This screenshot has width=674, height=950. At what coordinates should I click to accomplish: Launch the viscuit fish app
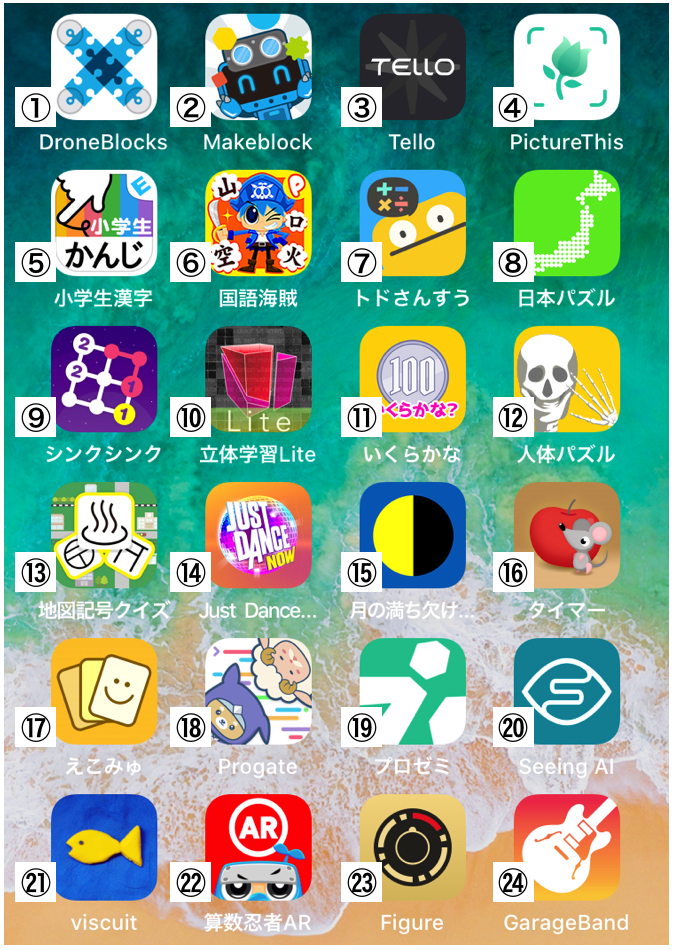105,847
